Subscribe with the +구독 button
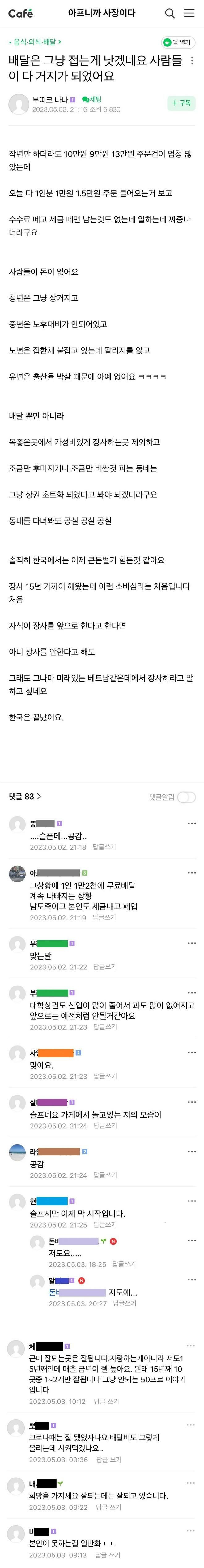Viewport: 204px width, 1568px height. pyautogui.click(x=181, y=103)
